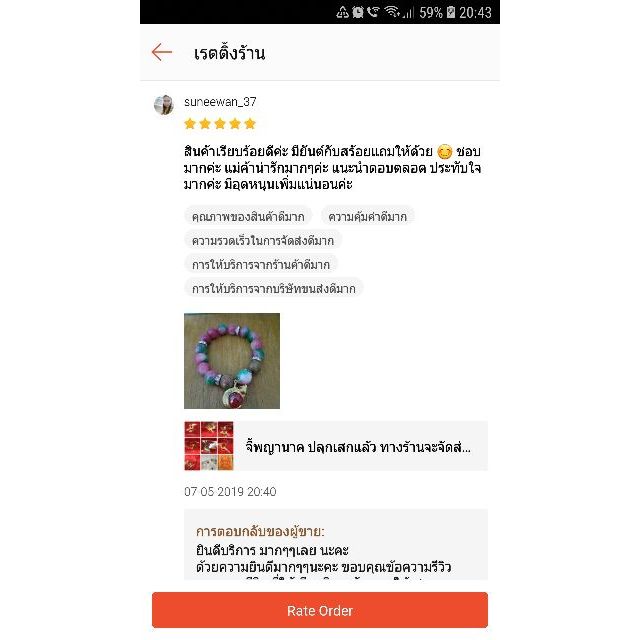Open suneewan_37's profile picture
This screenshot has width=640, height=640.
[x=164, y=105]
